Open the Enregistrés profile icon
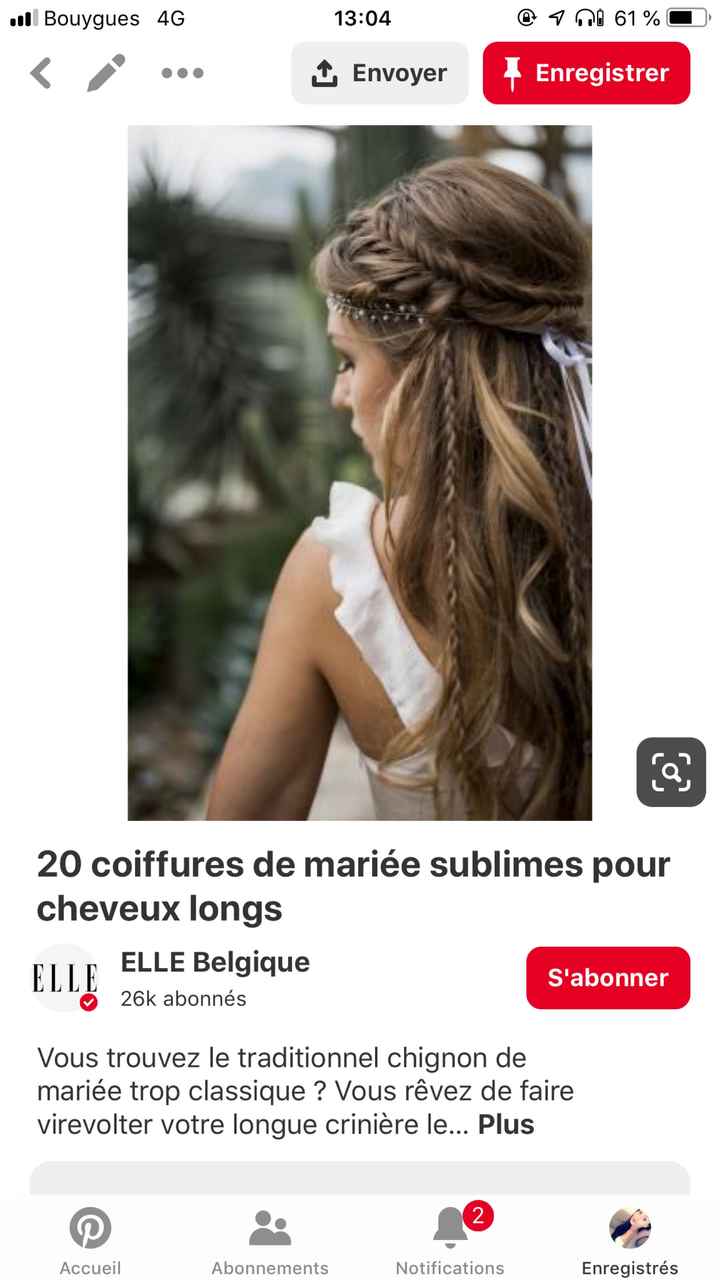Viewport: 720px width, 1280px height. 630,1227
